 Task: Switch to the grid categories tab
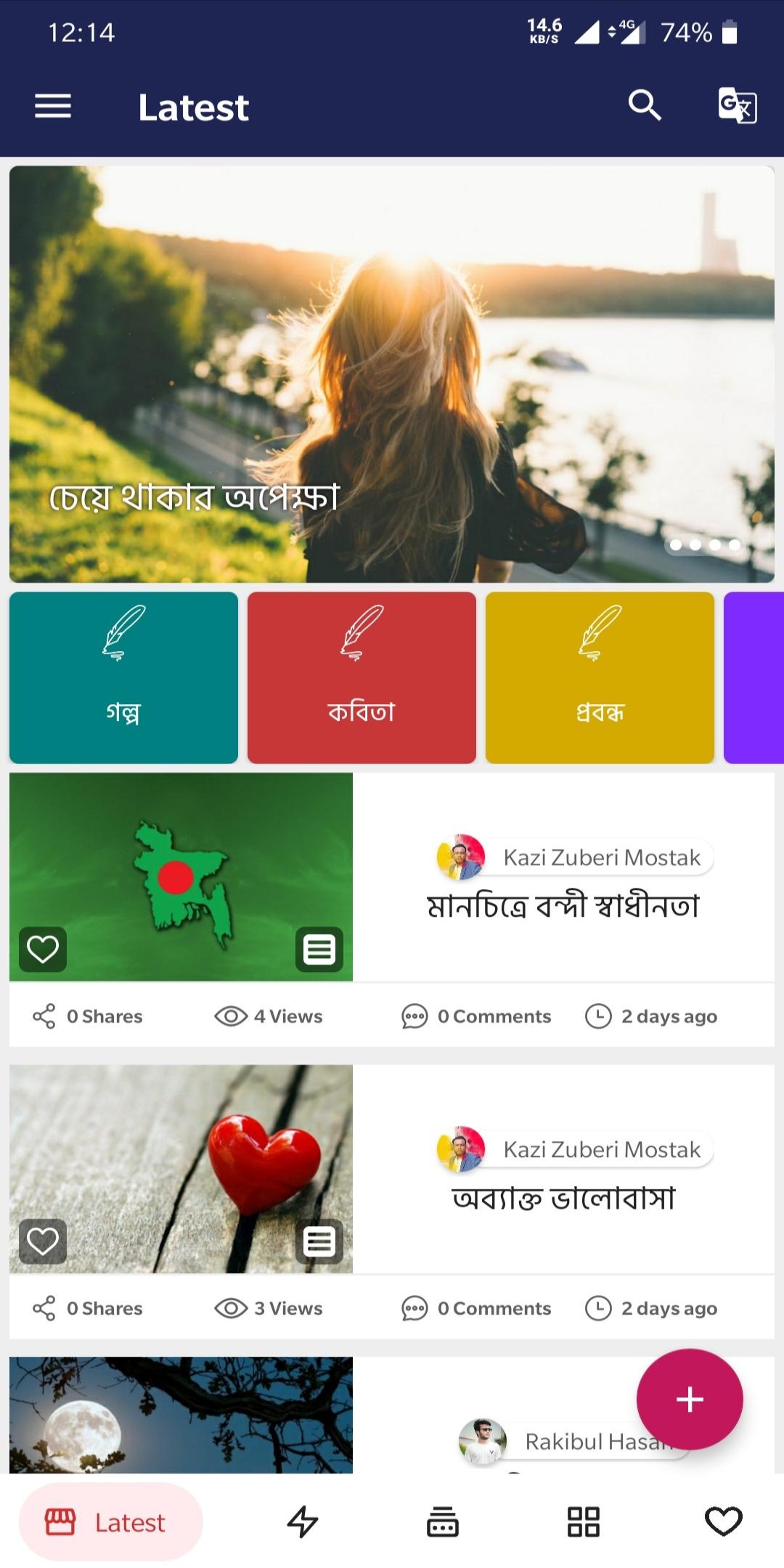(x=583, y=1522)
